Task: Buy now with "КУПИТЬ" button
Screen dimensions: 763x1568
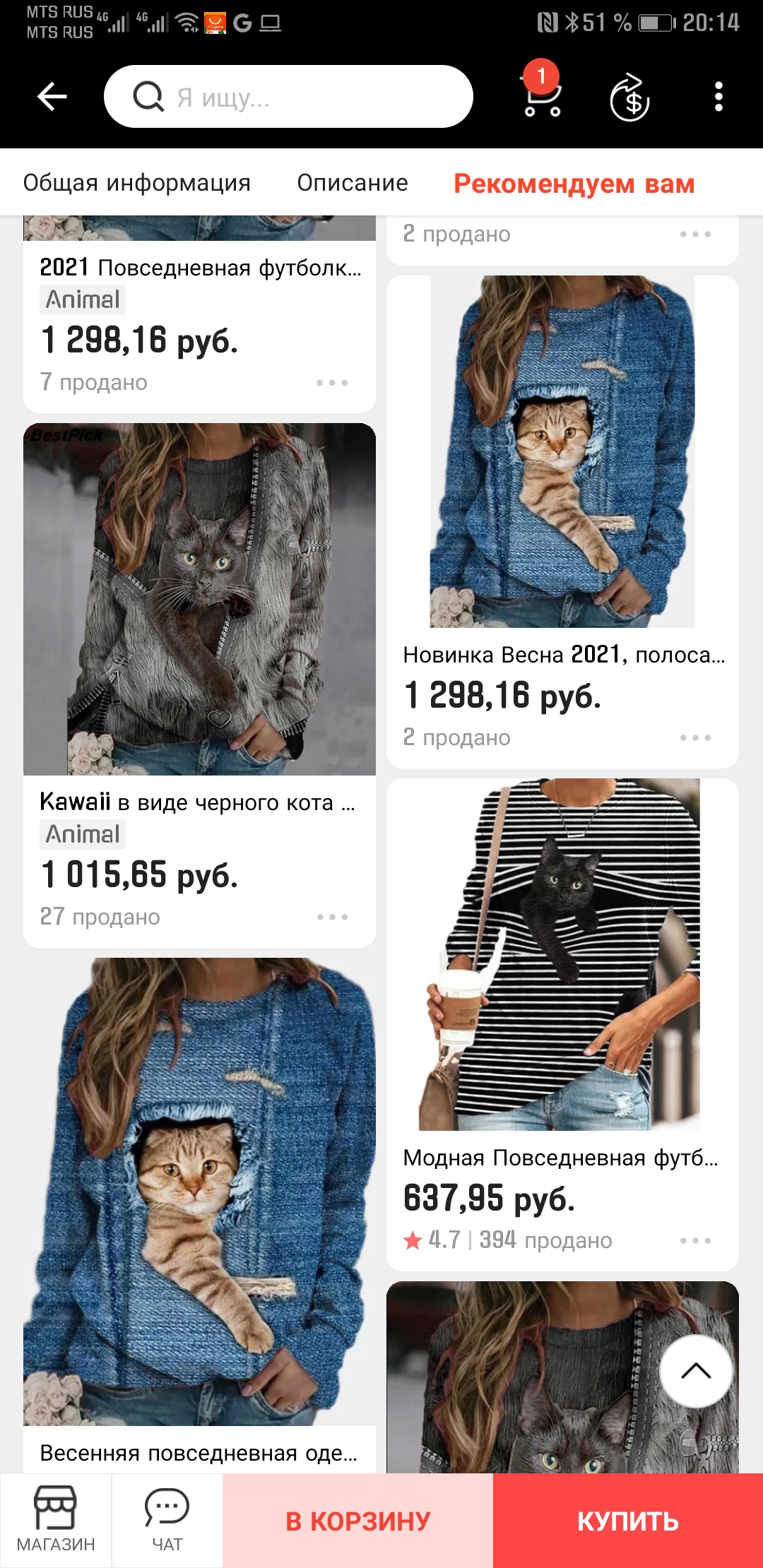Action: (x=628, y=1521)
